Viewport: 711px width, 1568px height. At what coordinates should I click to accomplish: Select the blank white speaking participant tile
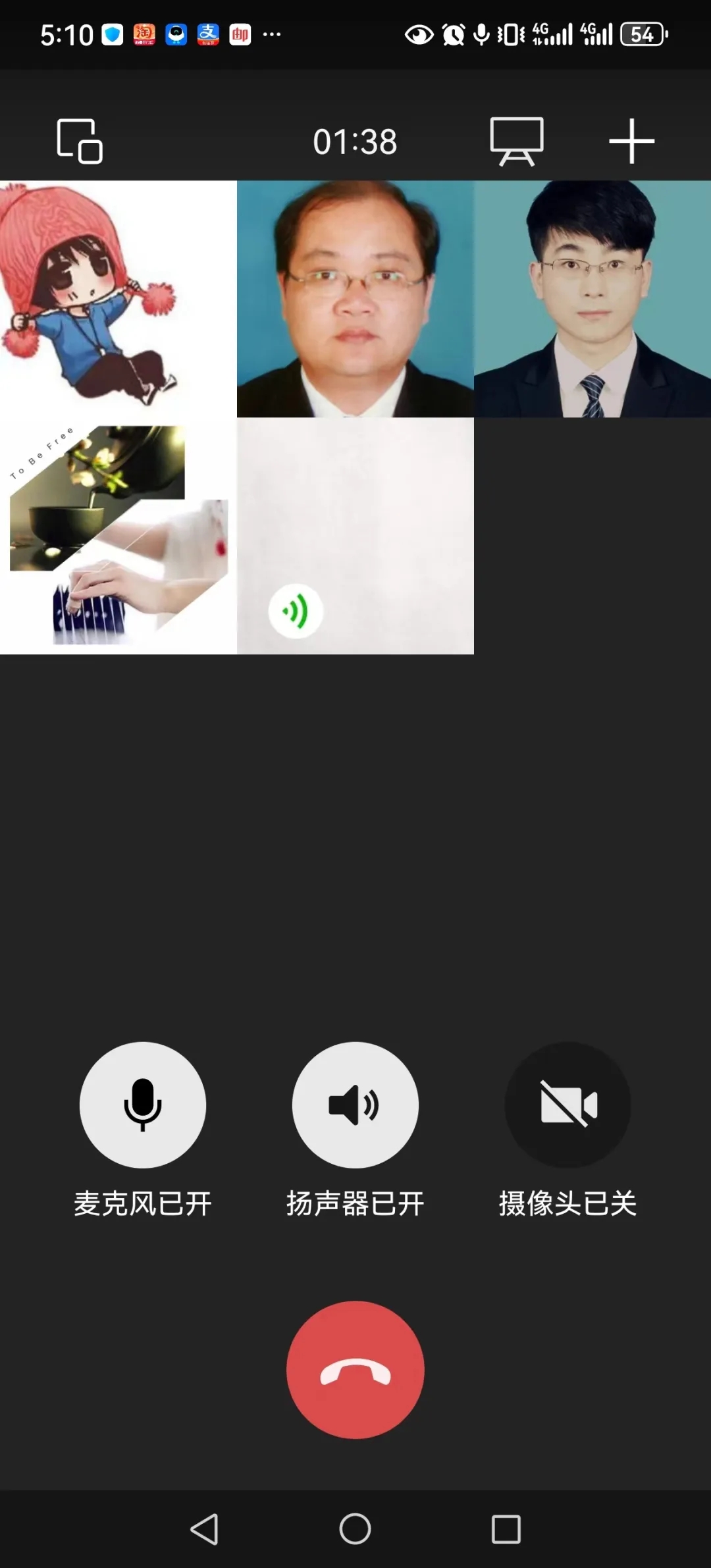pyautogui.click(x=355, y=536)
